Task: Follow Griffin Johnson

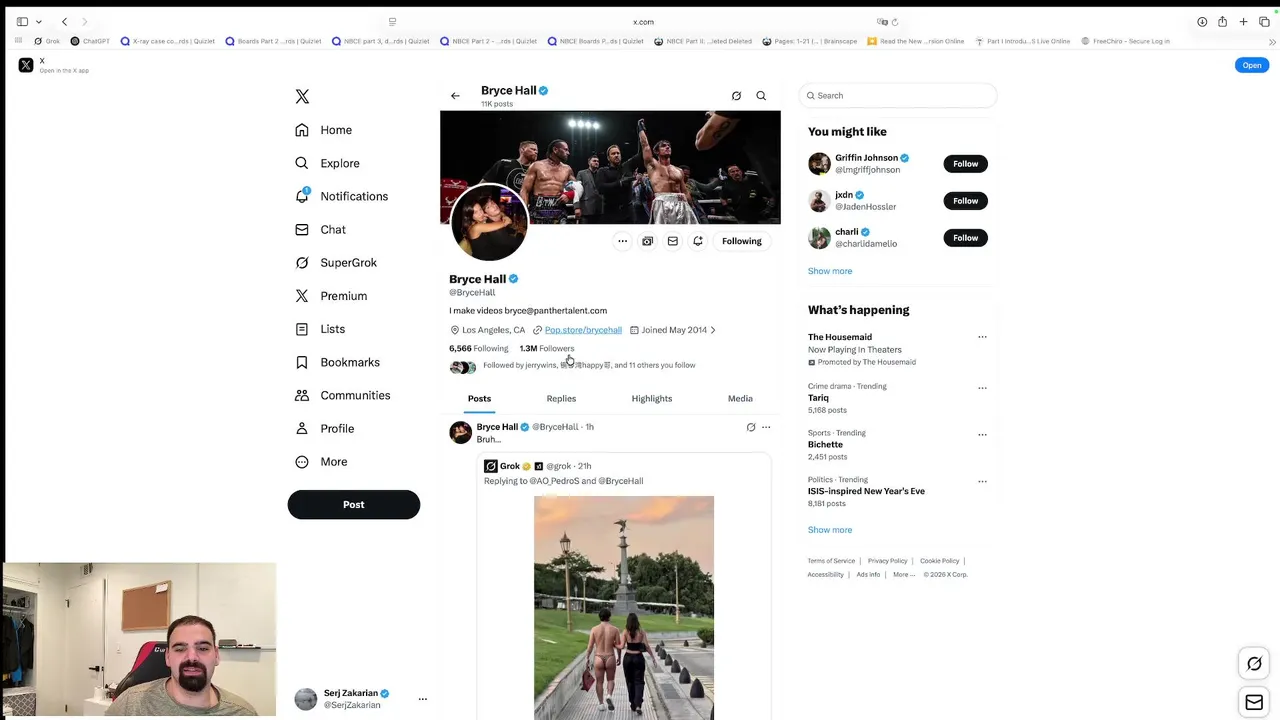Action: click(965, 164)
